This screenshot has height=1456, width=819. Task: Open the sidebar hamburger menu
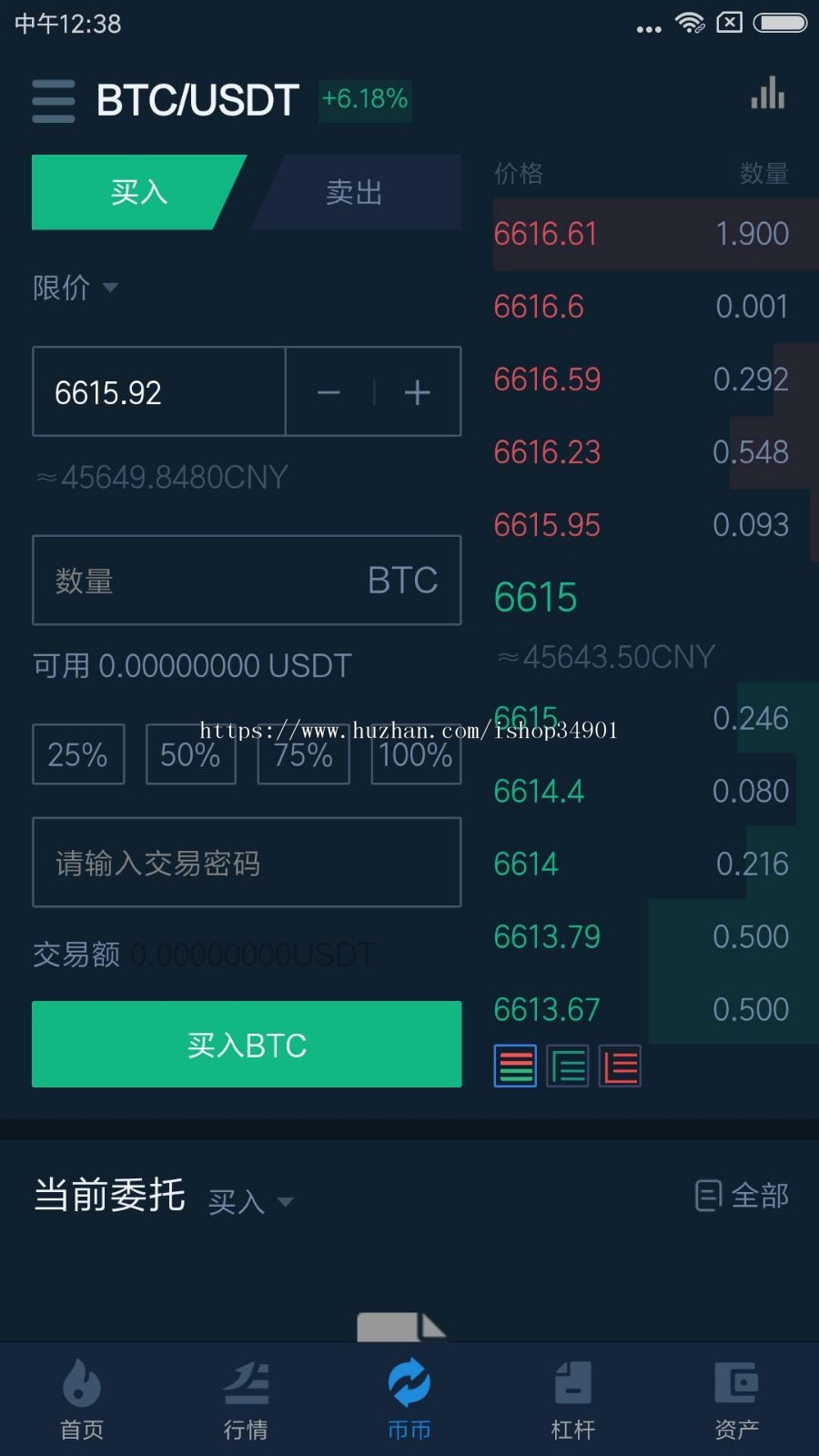pos(52,102)
